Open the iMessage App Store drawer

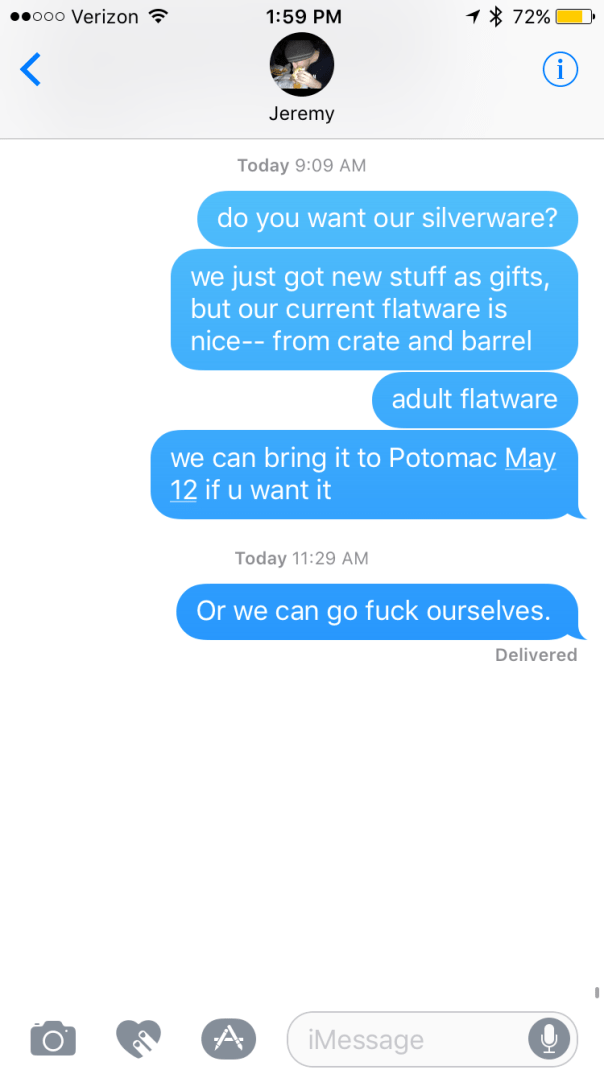pos(228,1038)
